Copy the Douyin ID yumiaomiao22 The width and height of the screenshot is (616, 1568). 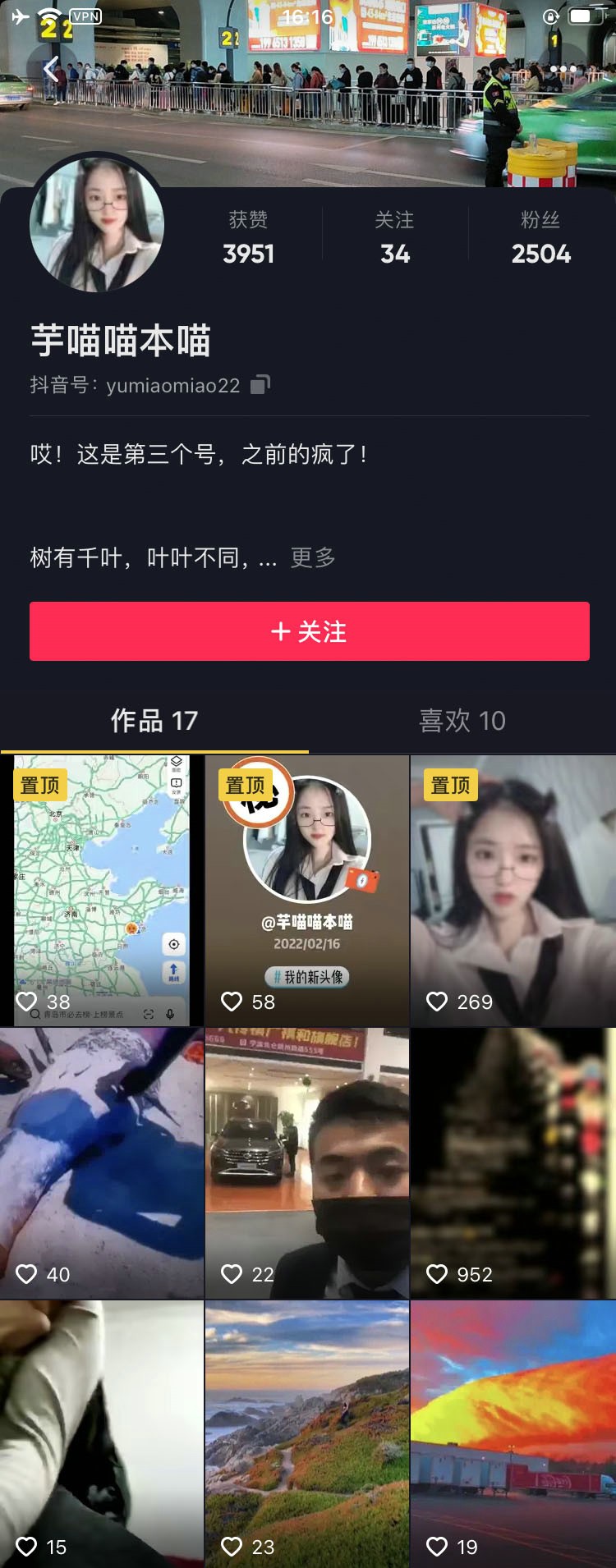(260, 384)
